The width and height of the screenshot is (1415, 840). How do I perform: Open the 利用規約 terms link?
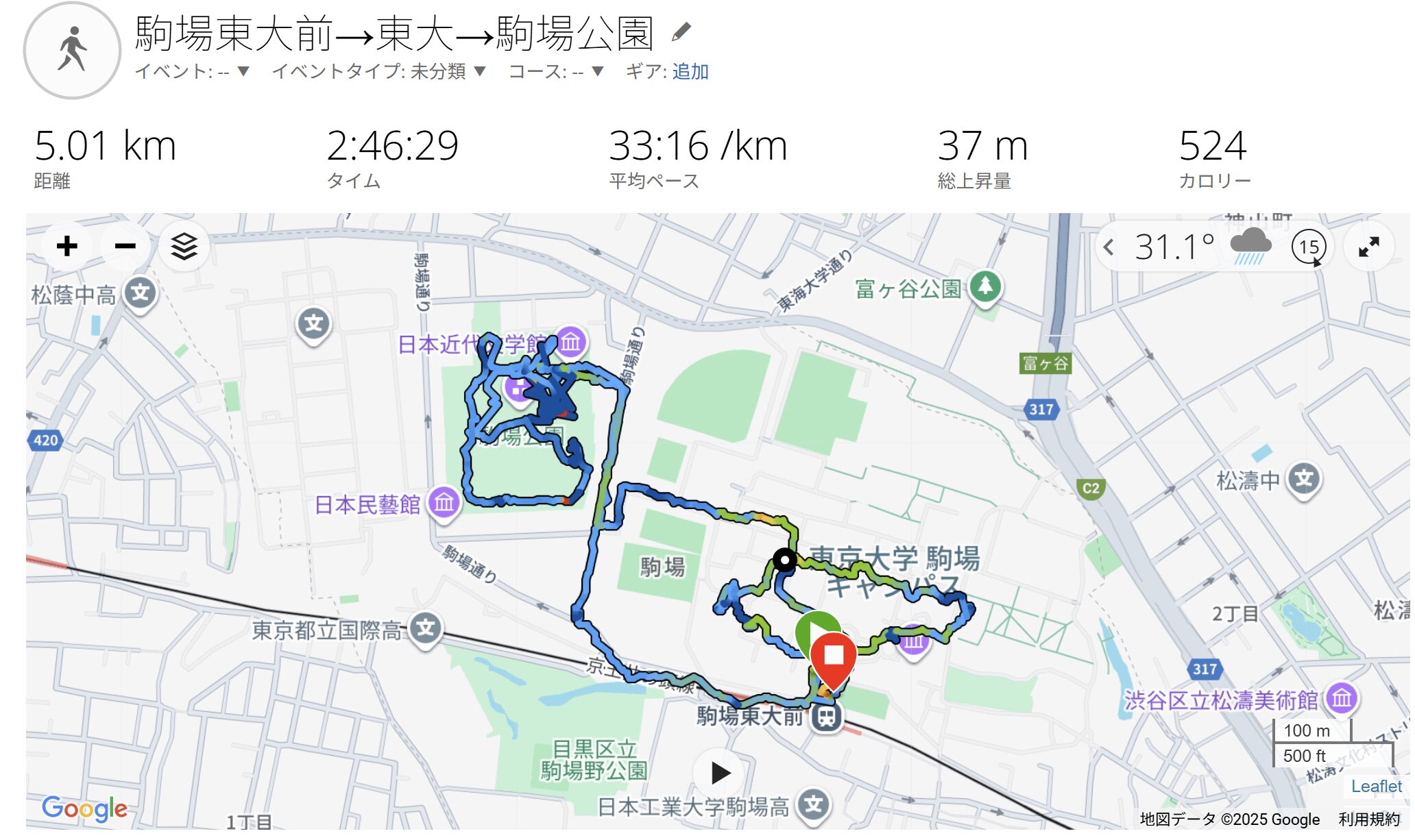click(x=1368, y=819)
